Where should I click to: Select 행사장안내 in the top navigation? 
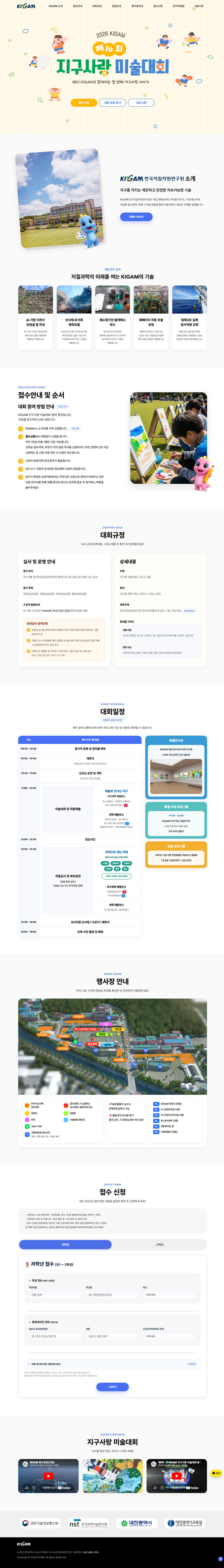(x=137, y=6)
